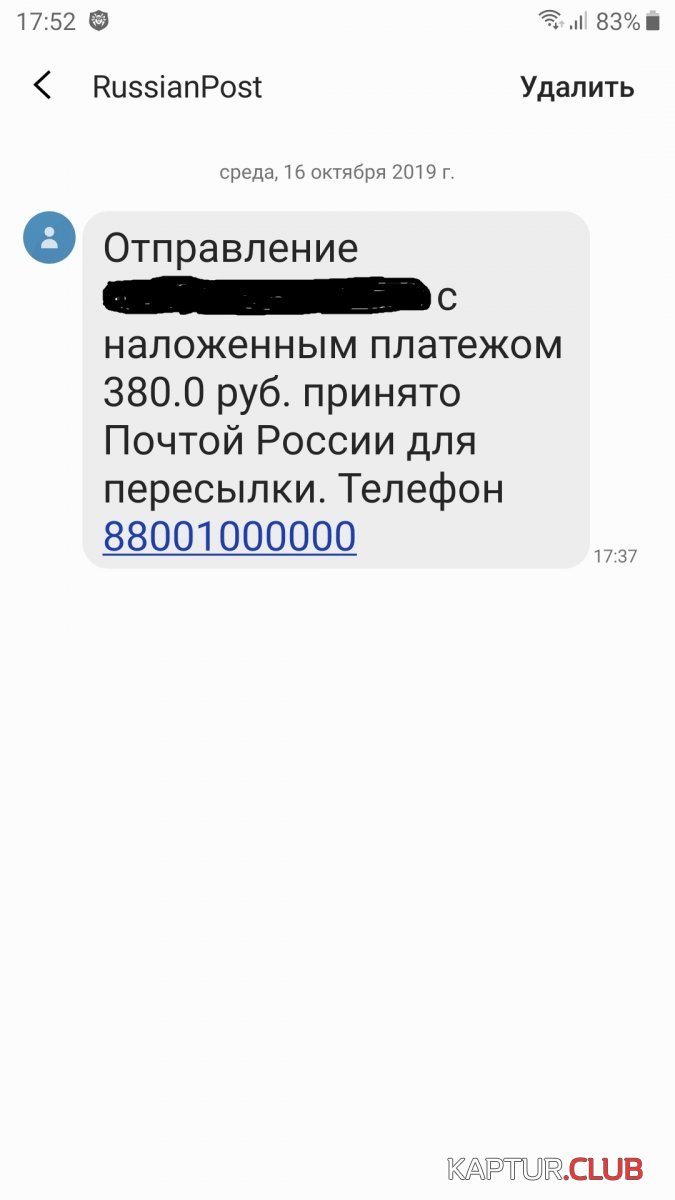The image size is (675, 1200).
Task: Open the RussianPost sender avatar
Action: pos(49,238)
